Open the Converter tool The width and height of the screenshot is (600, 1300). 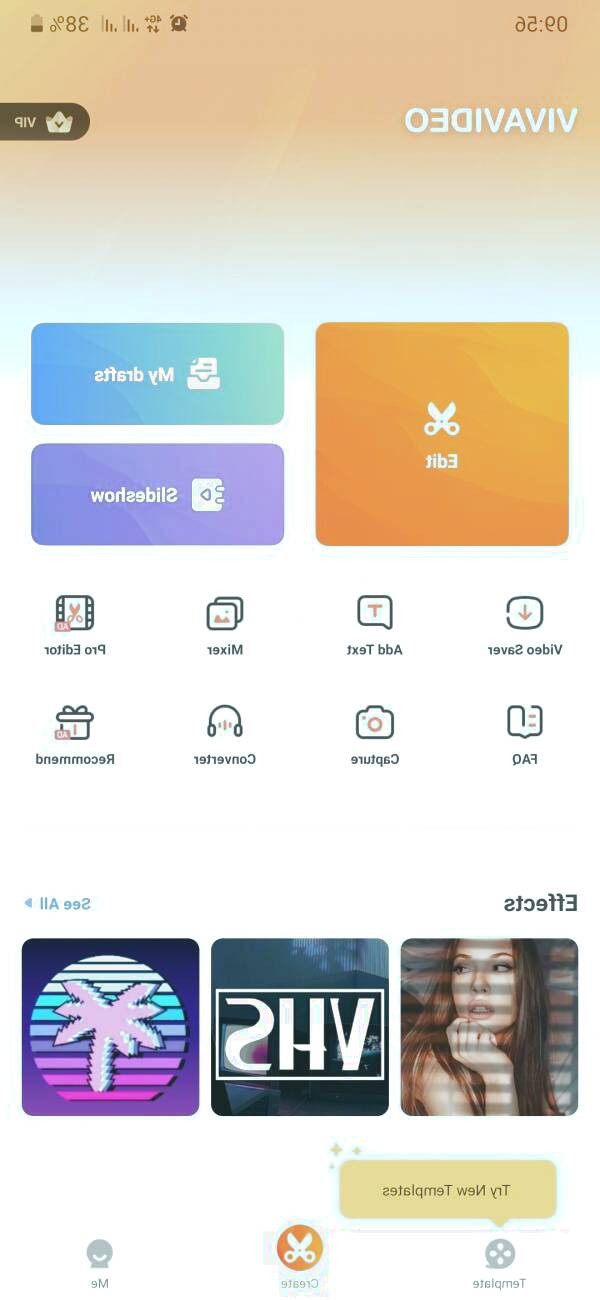225,735
